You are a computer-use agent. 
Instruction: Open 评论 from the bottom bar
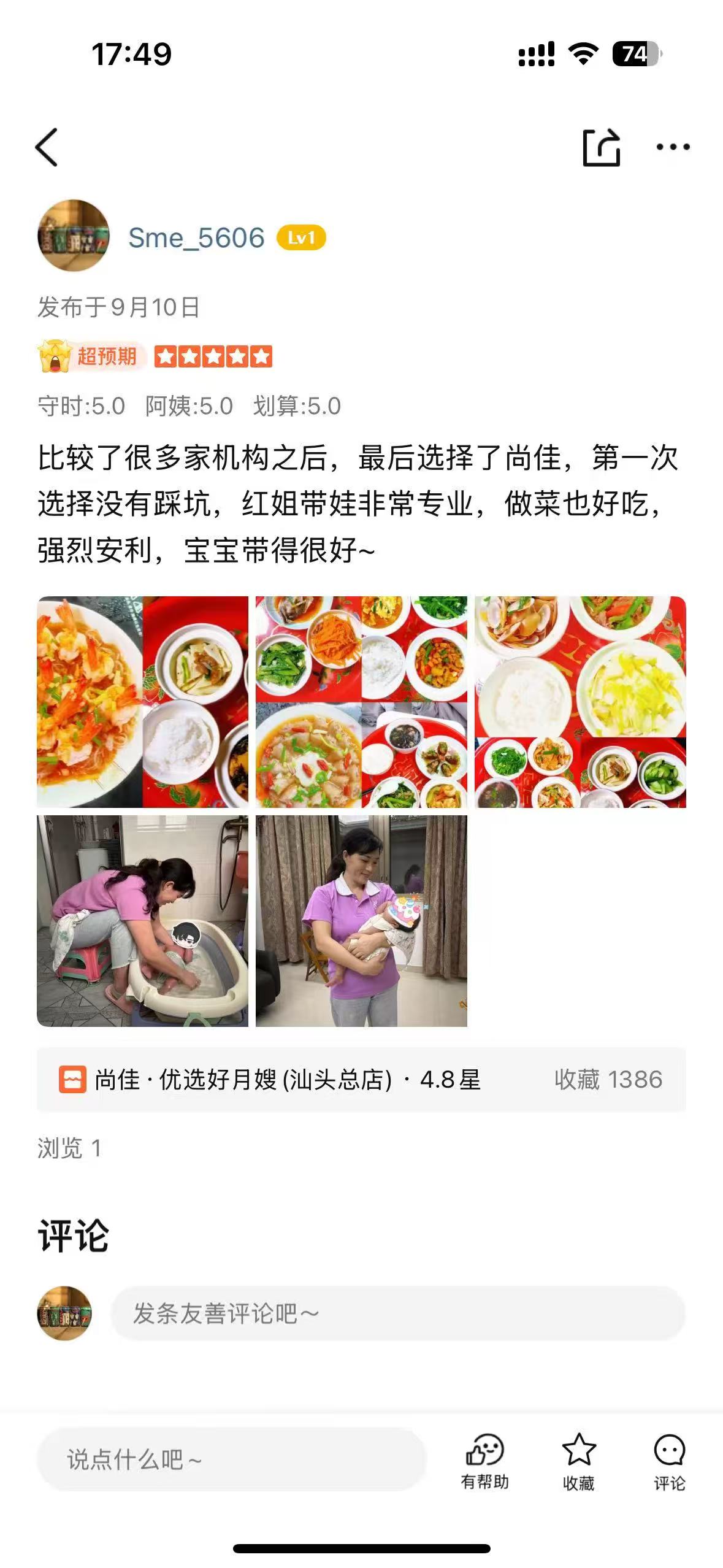669,1461
